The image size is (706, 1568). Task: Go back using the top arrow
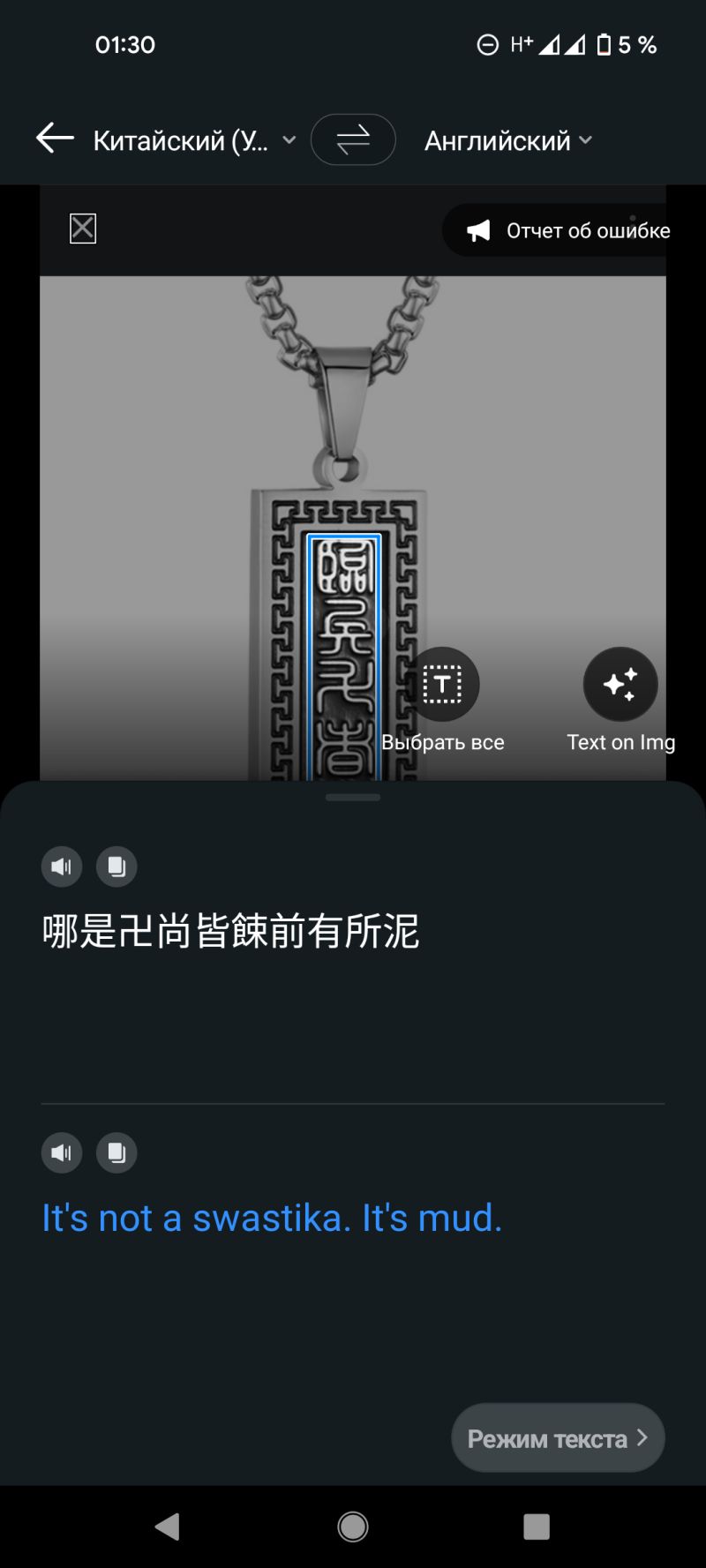pos(55,139)
